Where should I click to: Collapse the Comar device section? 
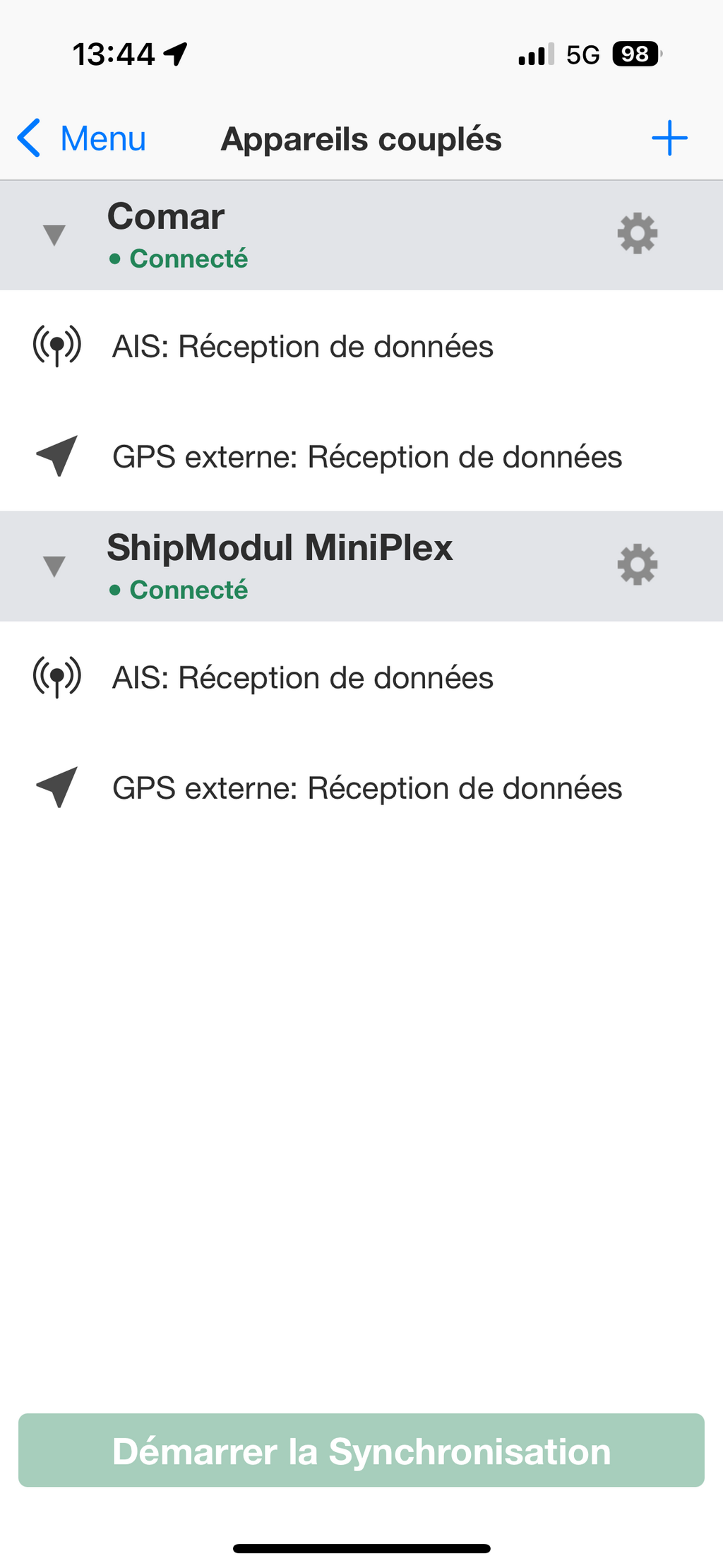pos(54,235)
